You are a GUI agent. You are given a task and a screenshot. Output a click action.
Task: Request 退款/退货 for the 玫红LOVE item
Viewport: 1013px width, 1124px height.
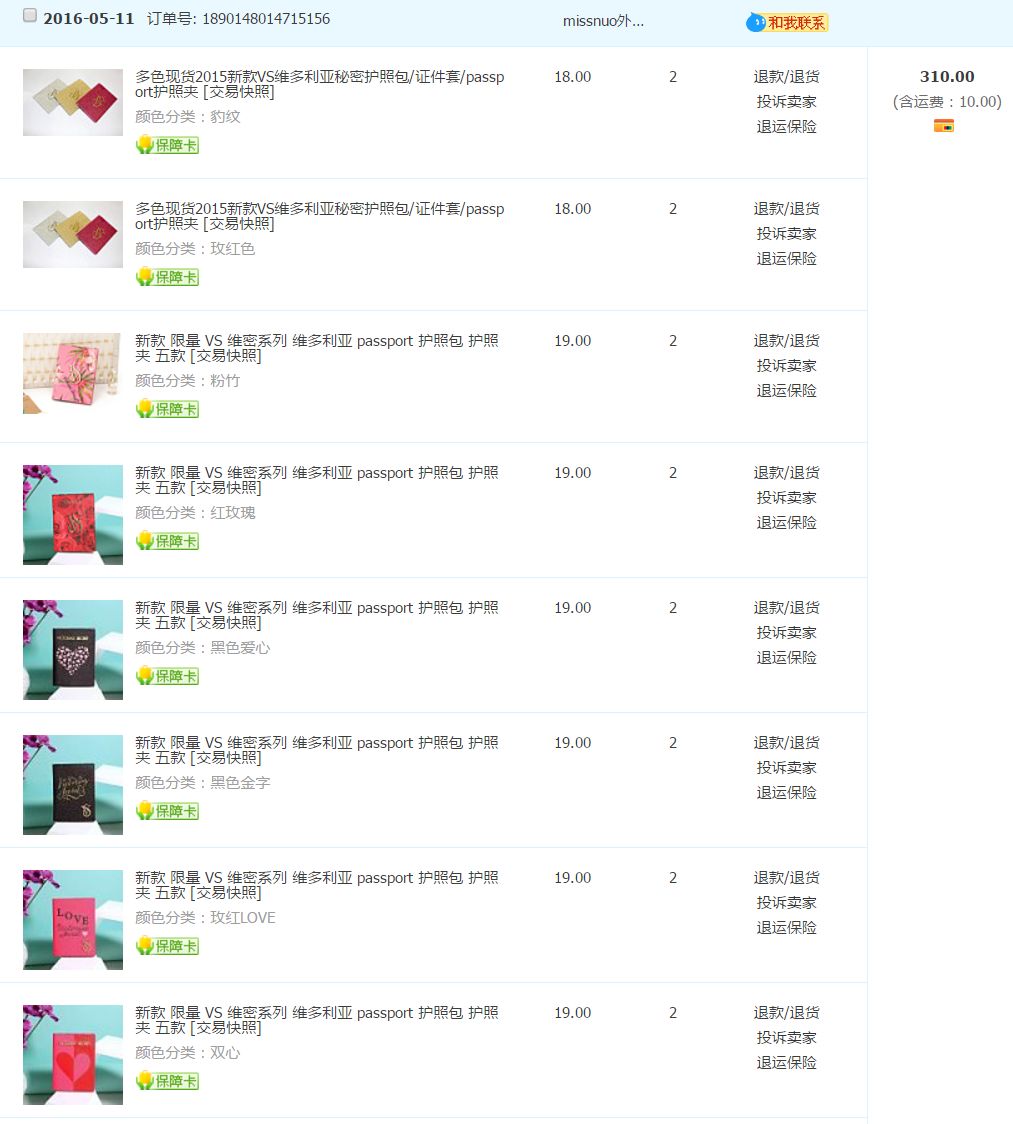(x=786, y=878)
